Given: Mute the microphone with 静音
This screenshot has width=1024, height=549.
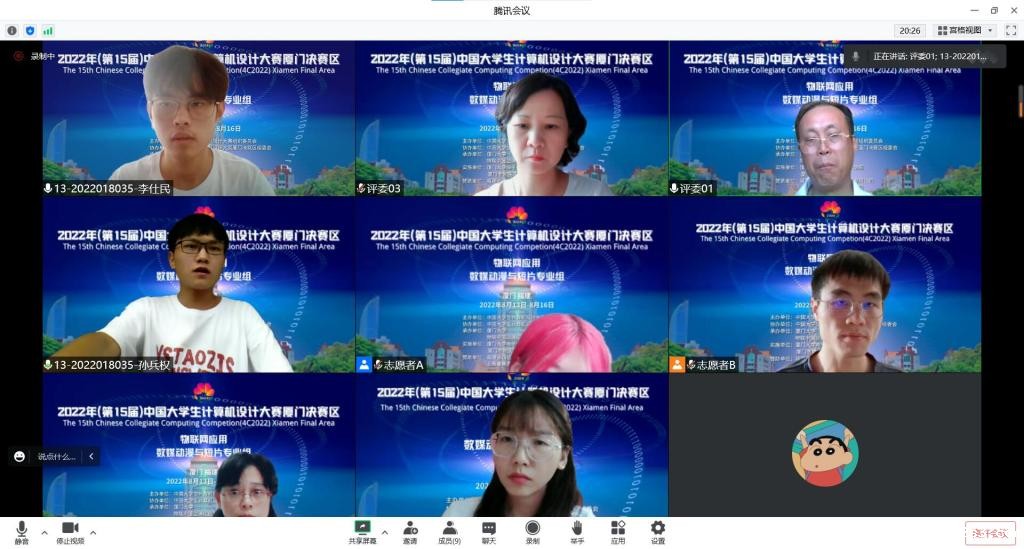Looking at the screenshot, I should pos(21,531).
